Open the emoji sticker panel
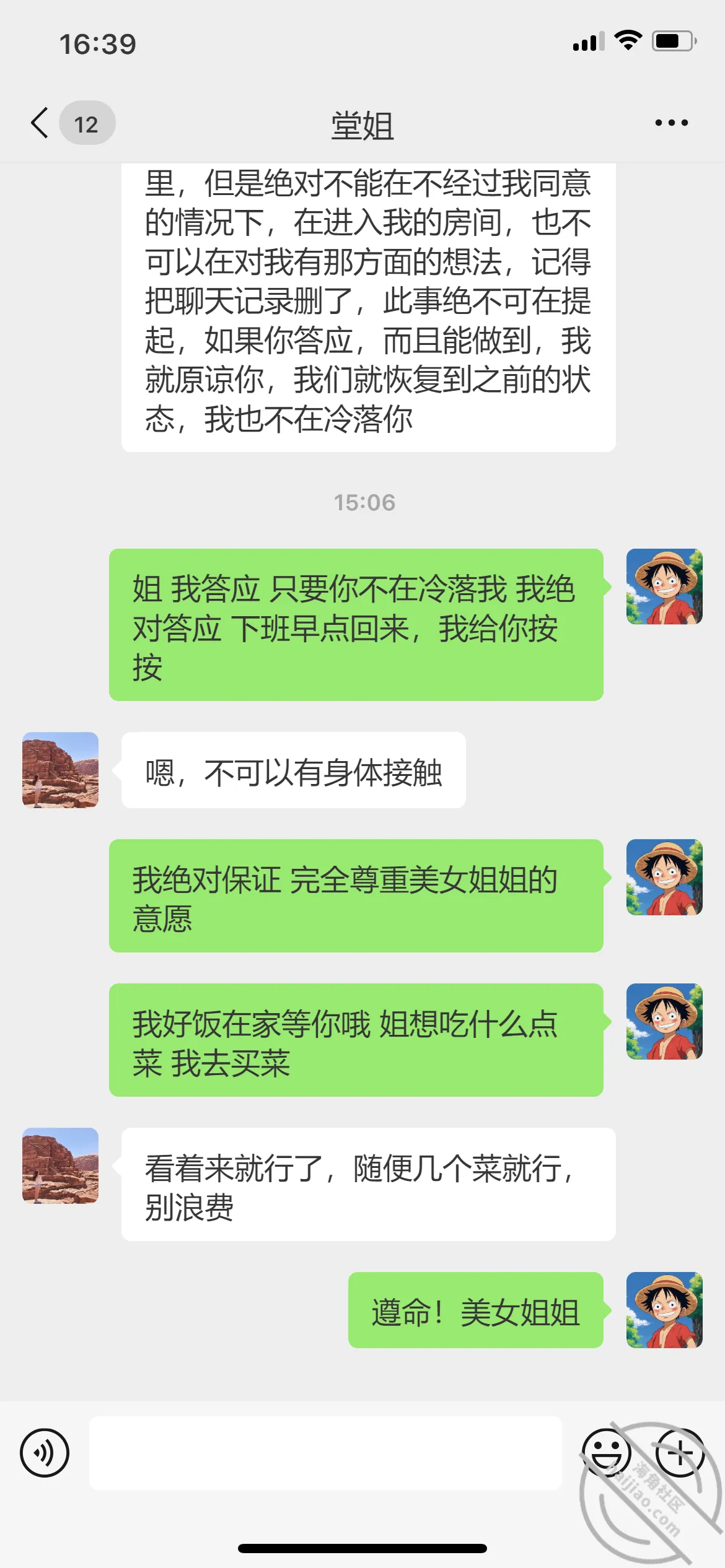The width and height of the screenshot is (725, 1568). point(607,1453)
